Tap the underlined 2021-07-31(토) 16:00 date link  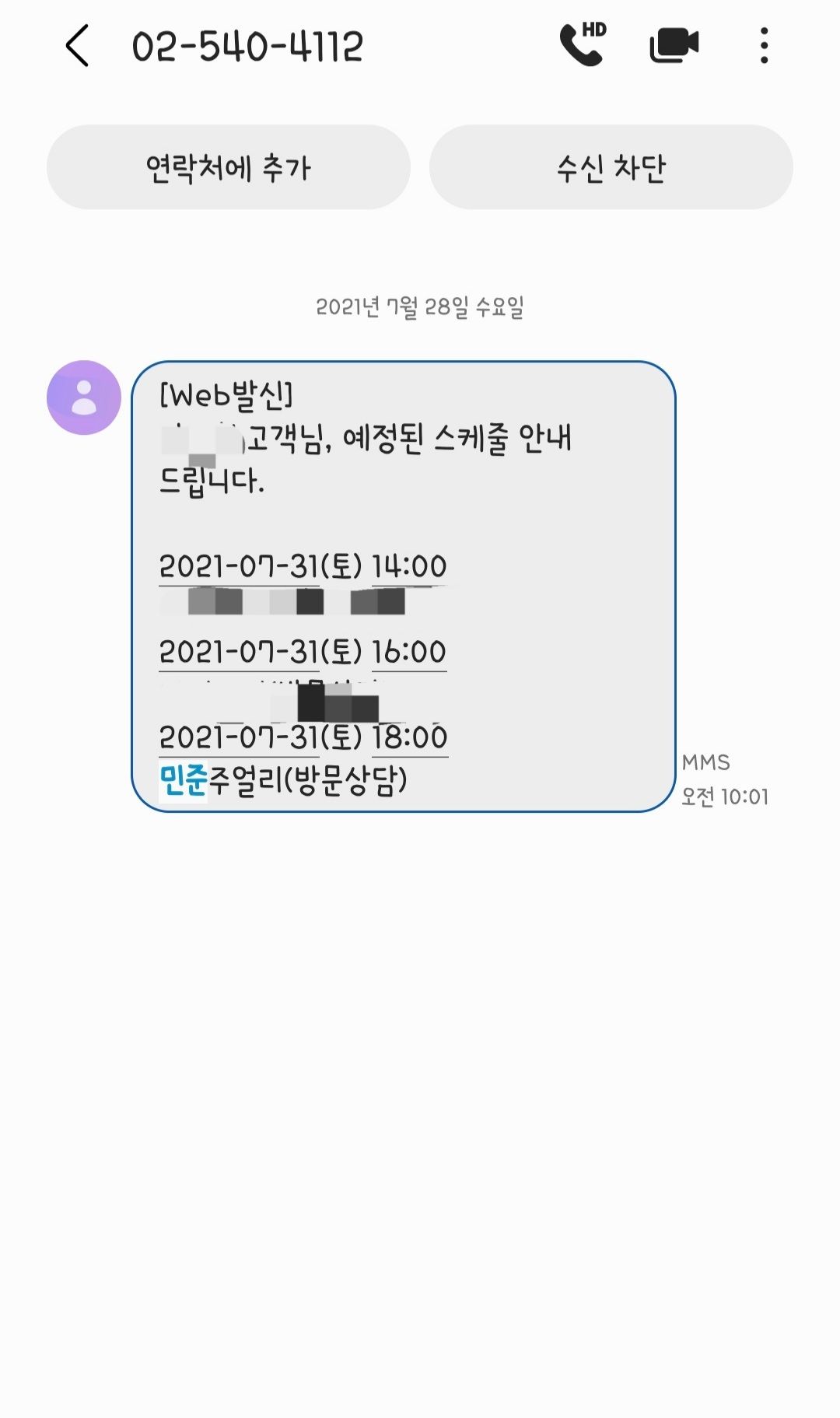click(303, 653)
